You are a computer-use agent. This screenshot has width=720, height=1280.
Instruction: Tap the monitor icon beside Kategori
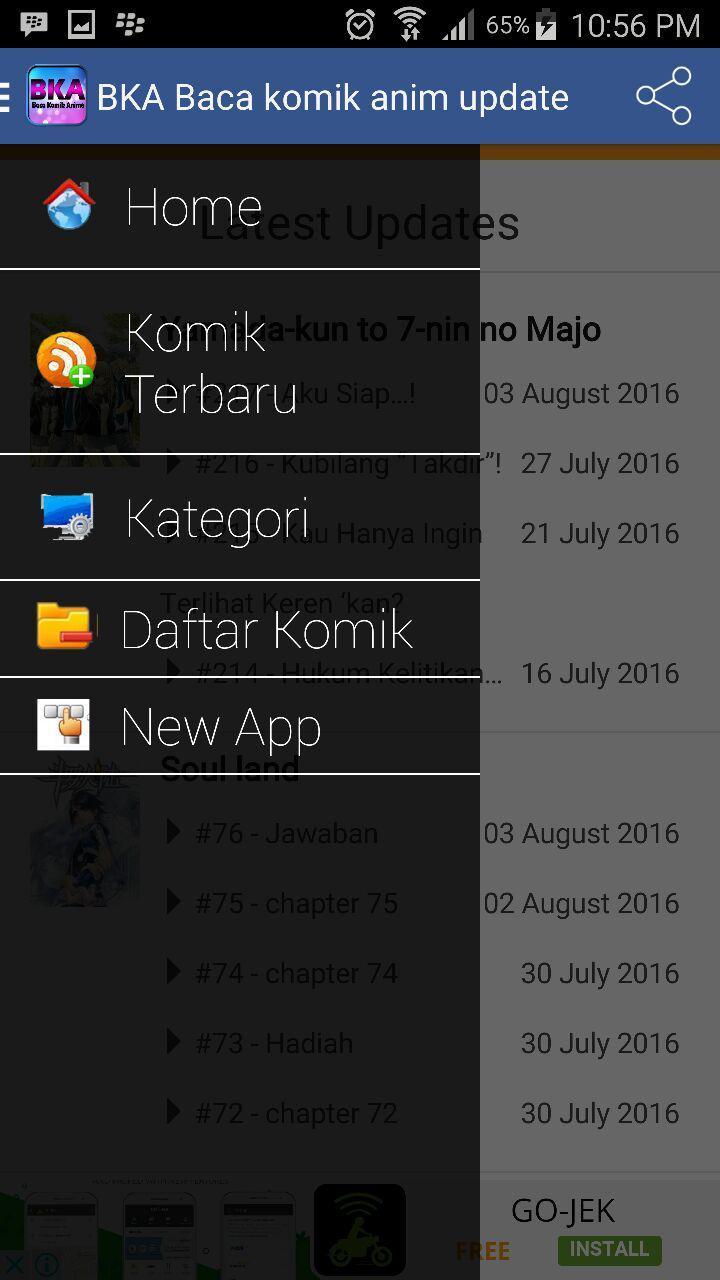67,517
